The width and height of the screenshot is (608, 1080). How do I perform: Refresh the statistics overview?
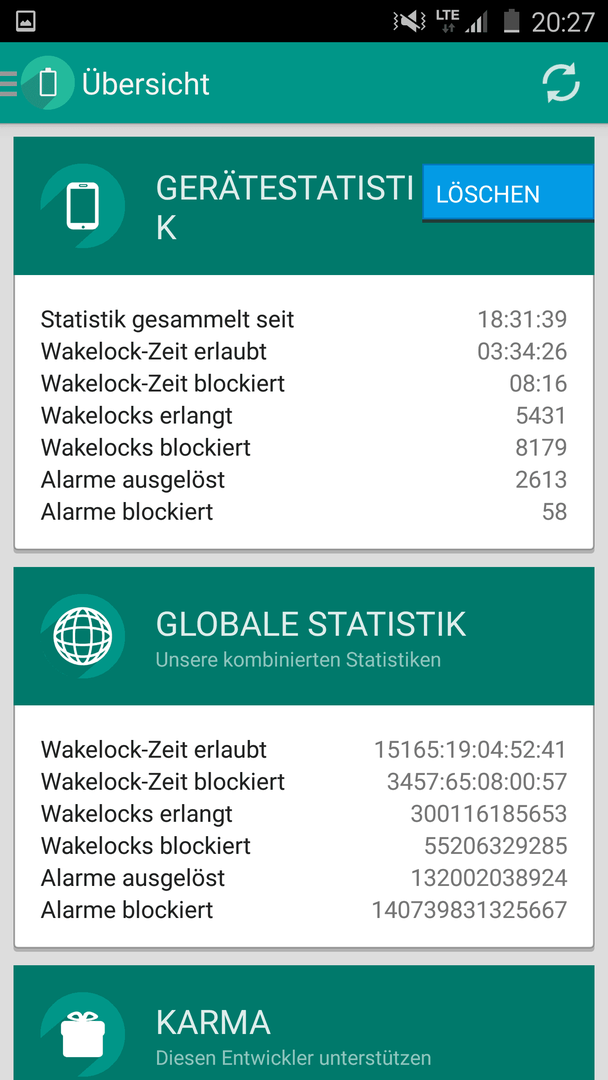(x=560, y=83)
